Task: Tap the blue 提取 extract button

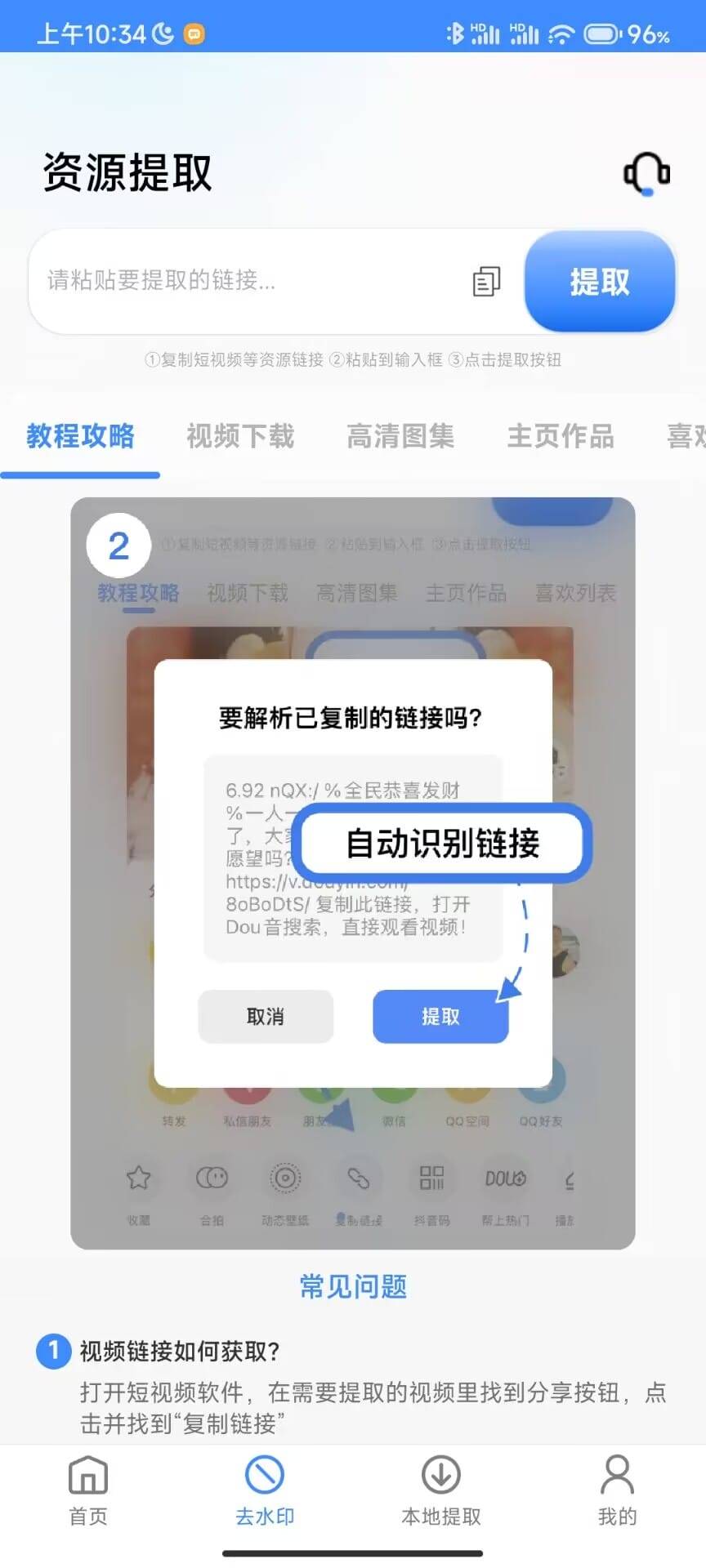Action: [x=599, y=282]
